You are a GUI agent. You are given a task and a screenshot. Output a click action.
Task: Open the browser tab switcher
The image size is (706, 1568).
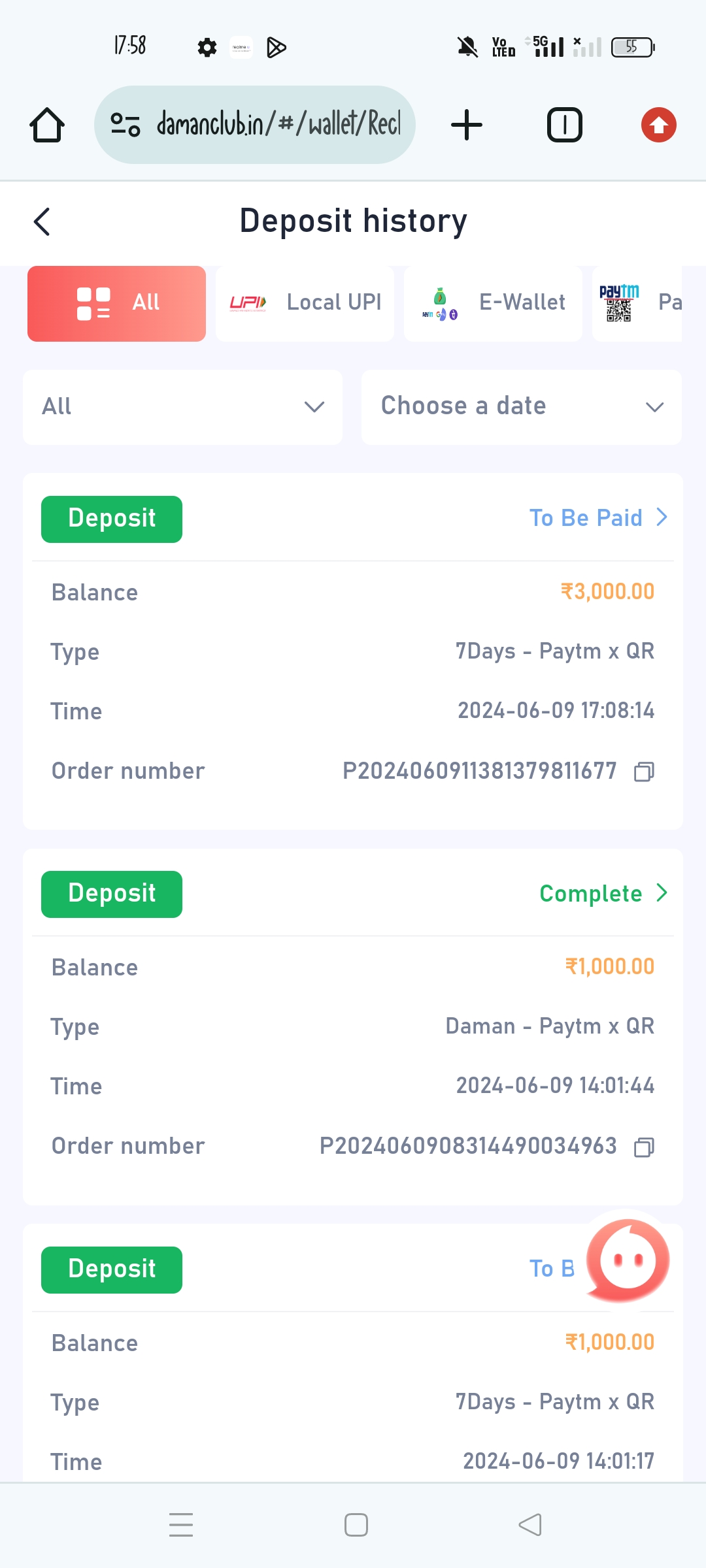564,125
